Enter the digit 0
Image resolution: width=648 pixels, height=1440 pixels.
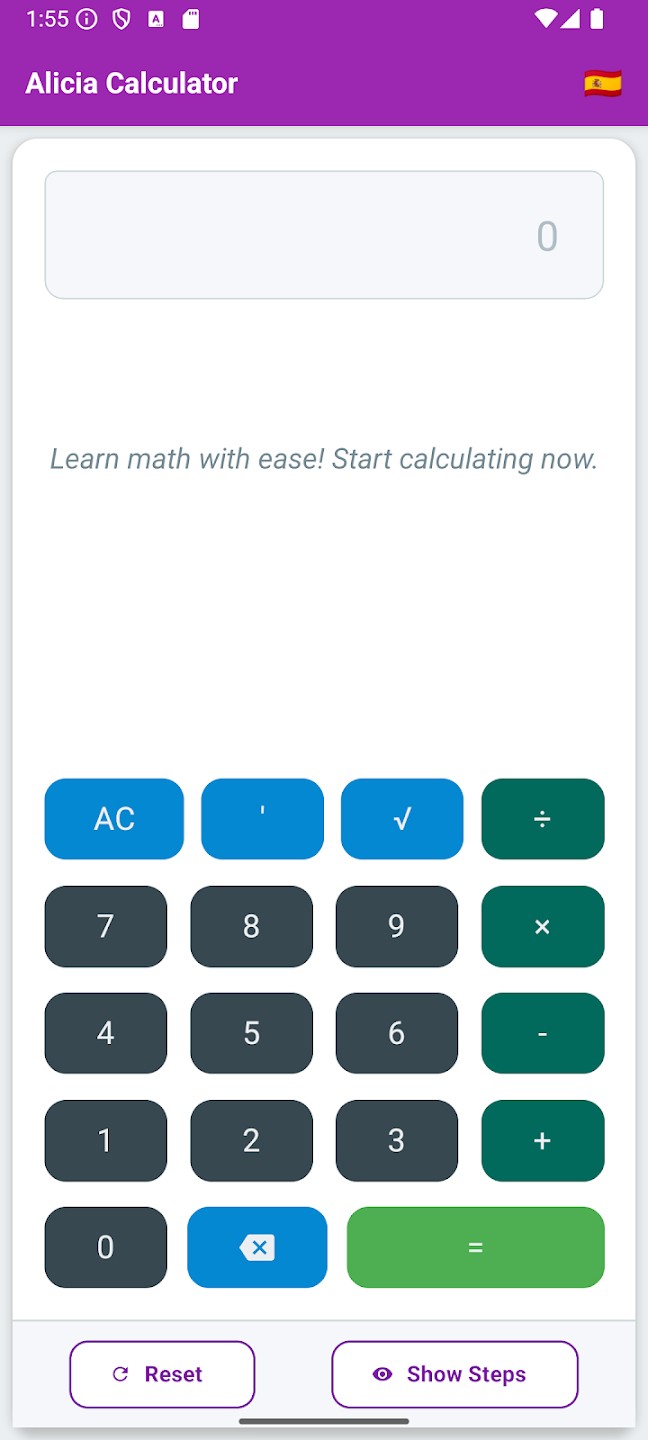tap(106, 1247)
